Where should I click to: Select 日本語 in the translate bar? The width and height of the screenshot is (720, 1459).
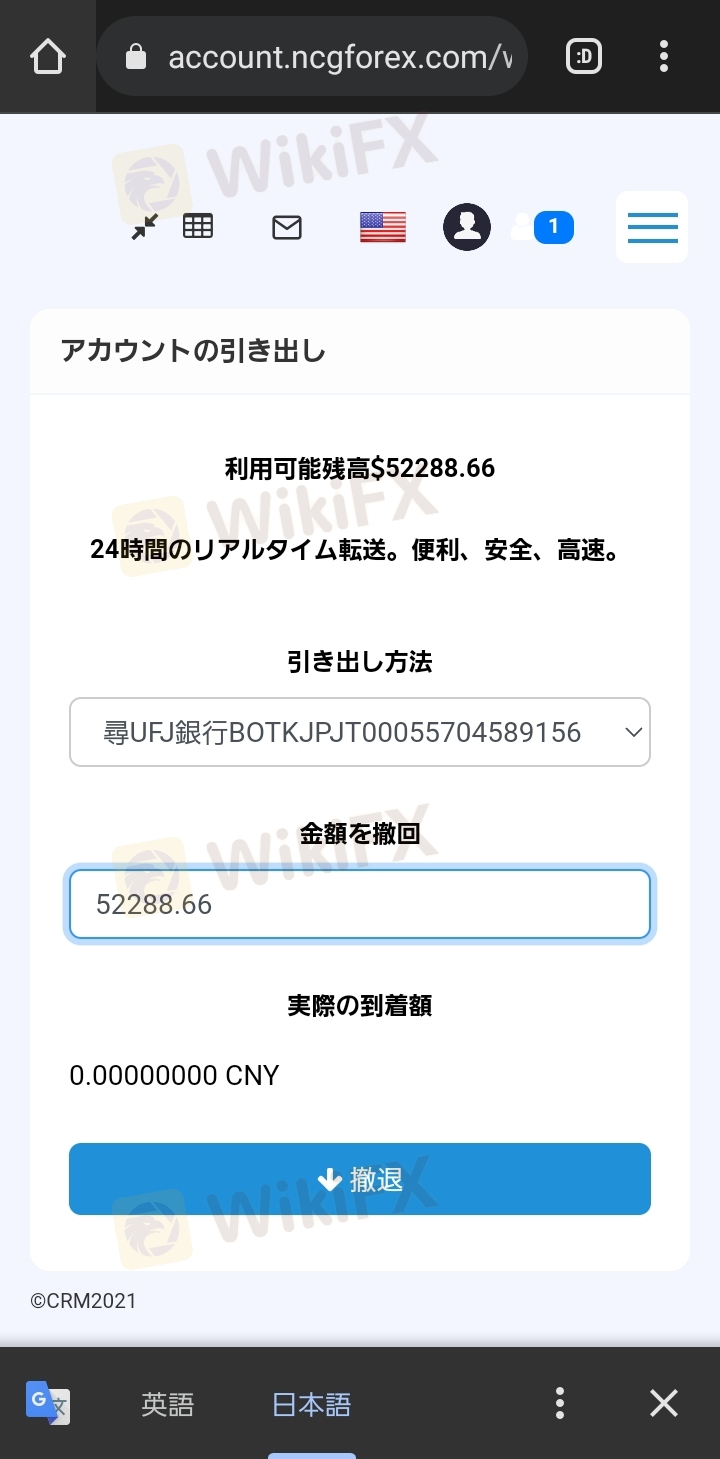pos(312,1404)
